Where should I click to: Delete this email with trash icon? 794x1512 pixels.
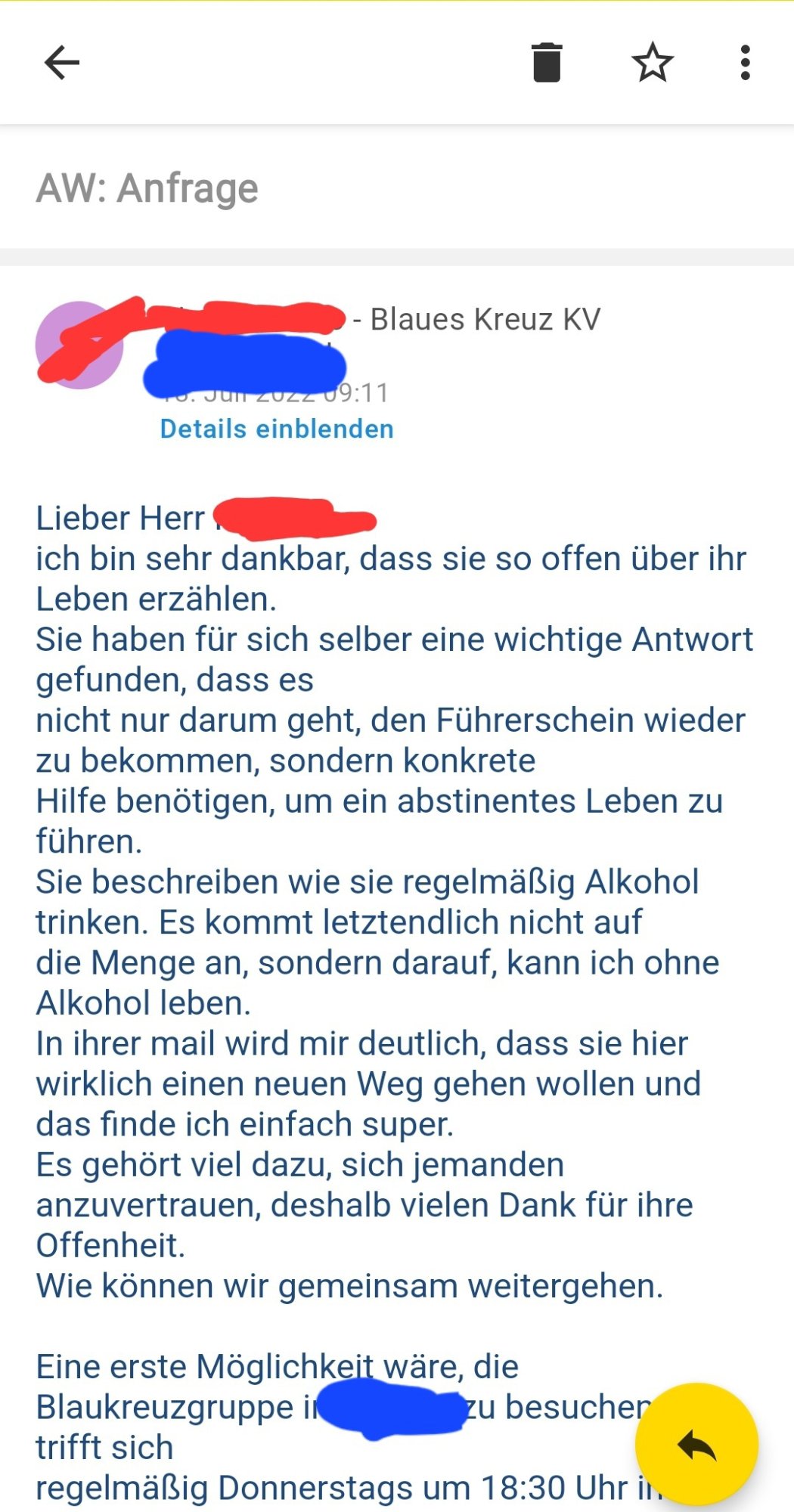pos(546,63)
